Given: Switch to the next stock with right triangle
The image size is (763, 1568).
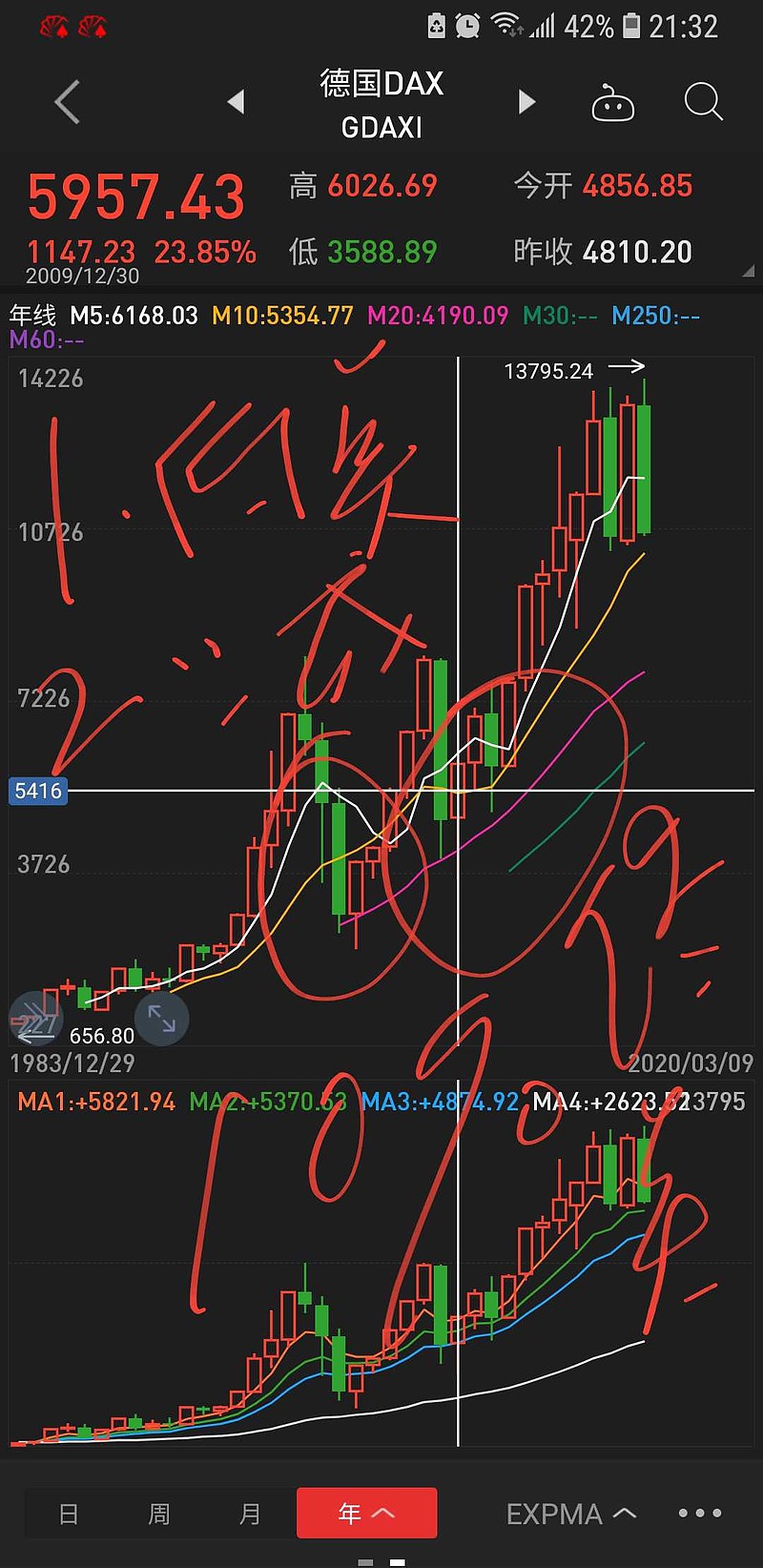Looking at the screenshot, I should (526, 102).
